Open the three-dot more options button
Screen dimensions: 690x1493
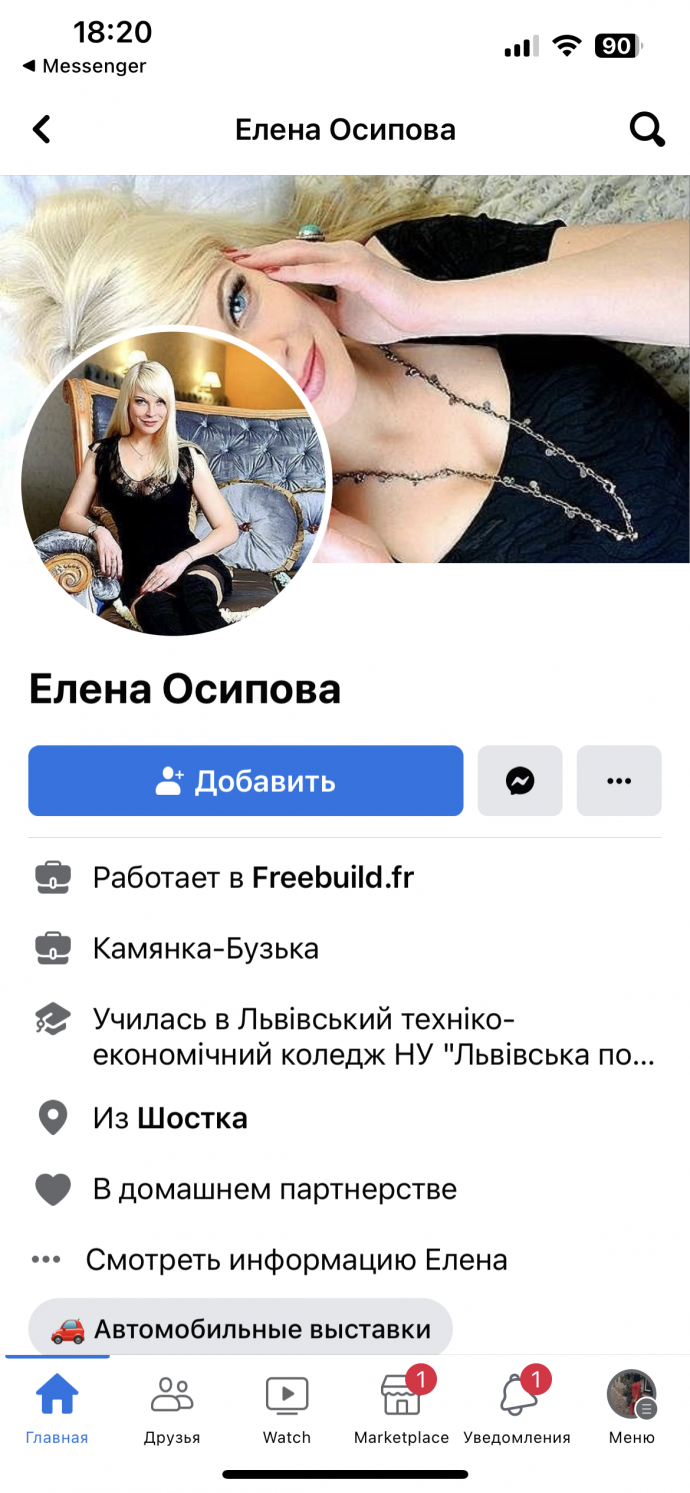619,780
